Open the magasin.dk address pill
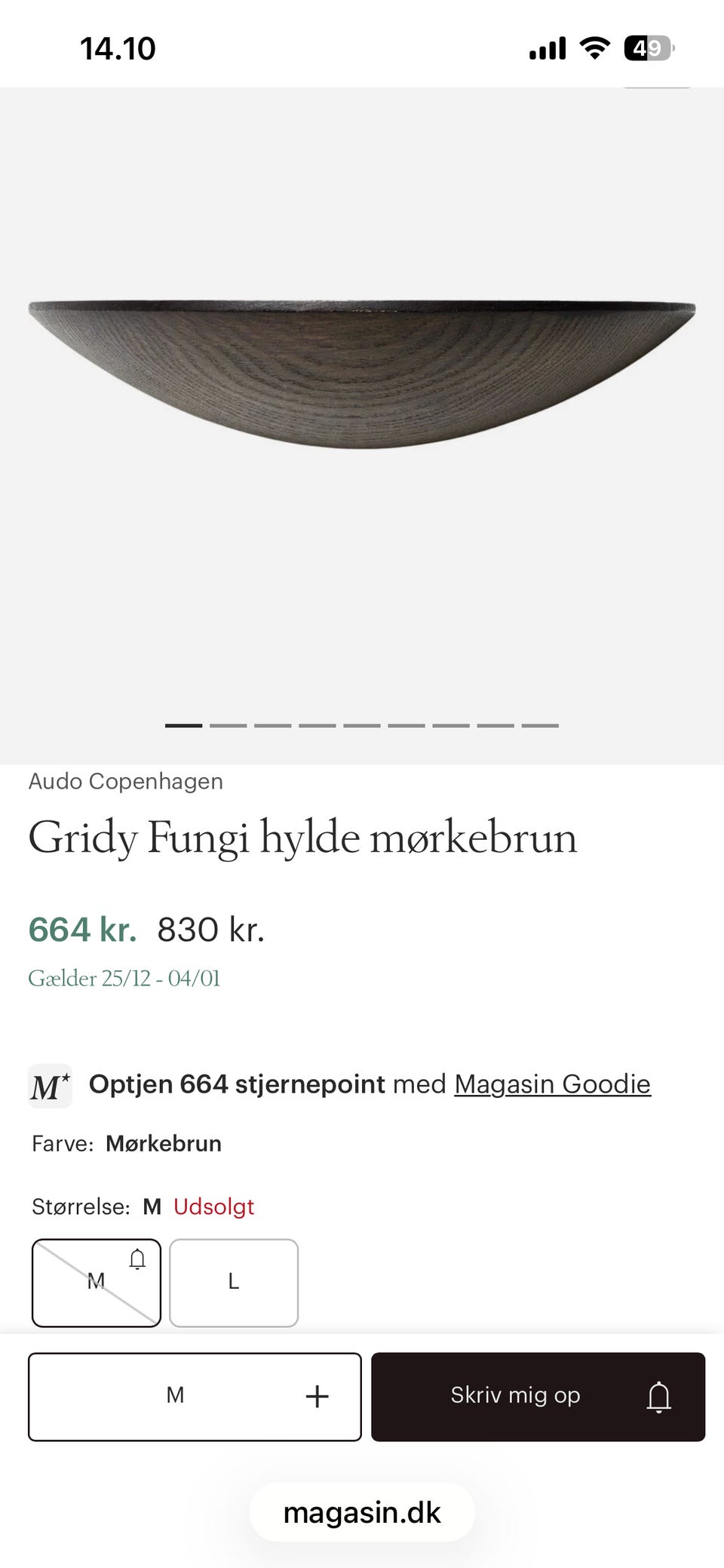 362,1512
